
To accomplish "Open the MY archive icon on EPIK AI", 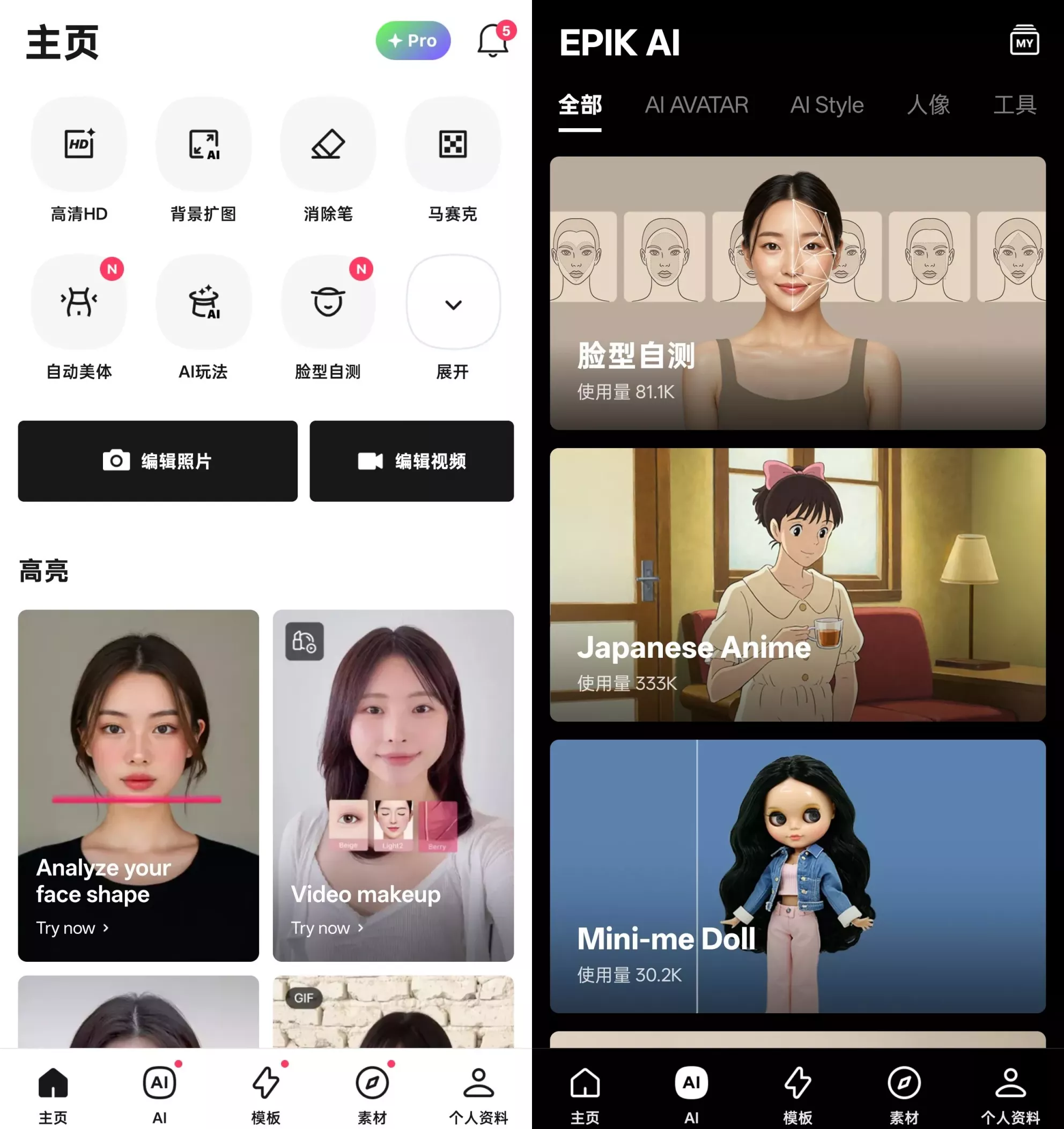I will pos(1024,41).
